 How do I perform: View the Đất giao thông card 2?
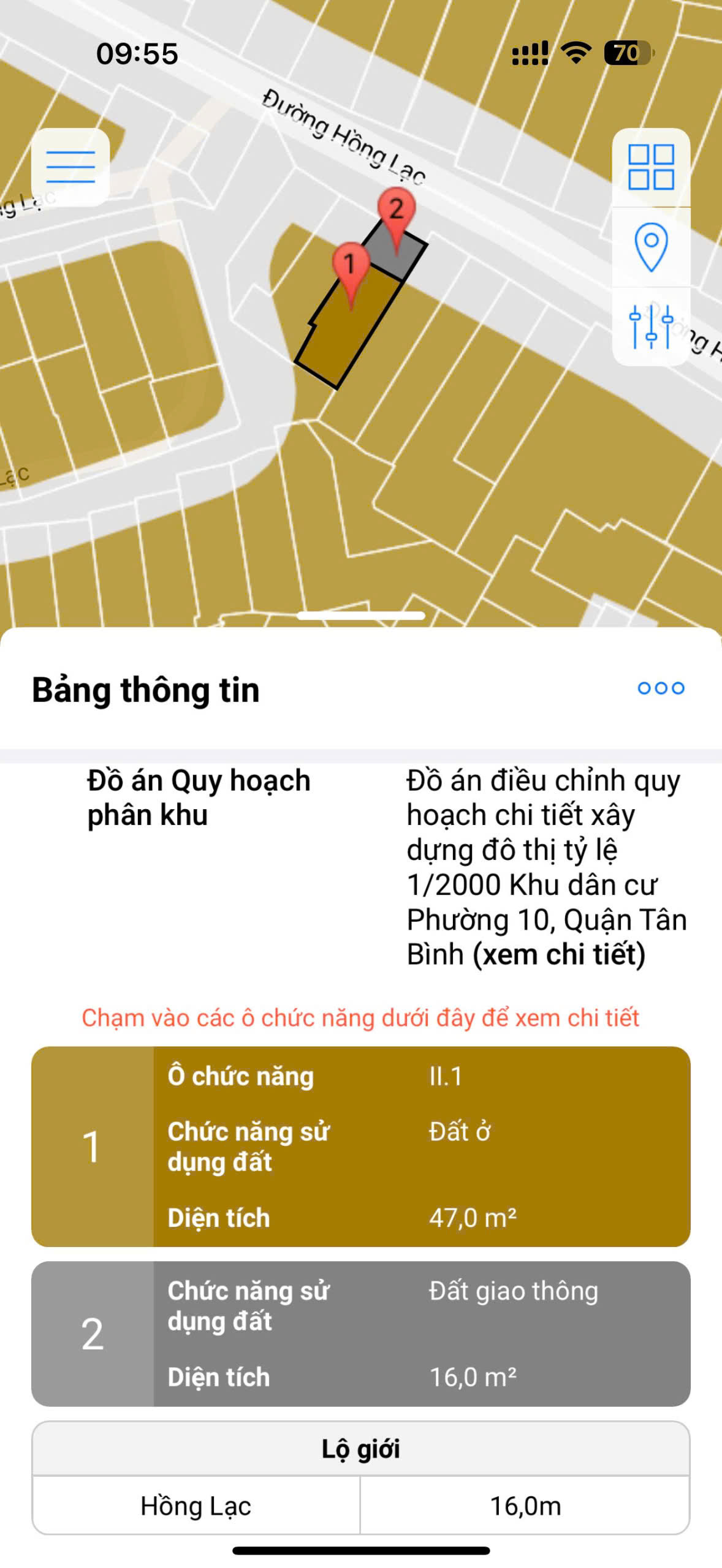coord(360,1333)
